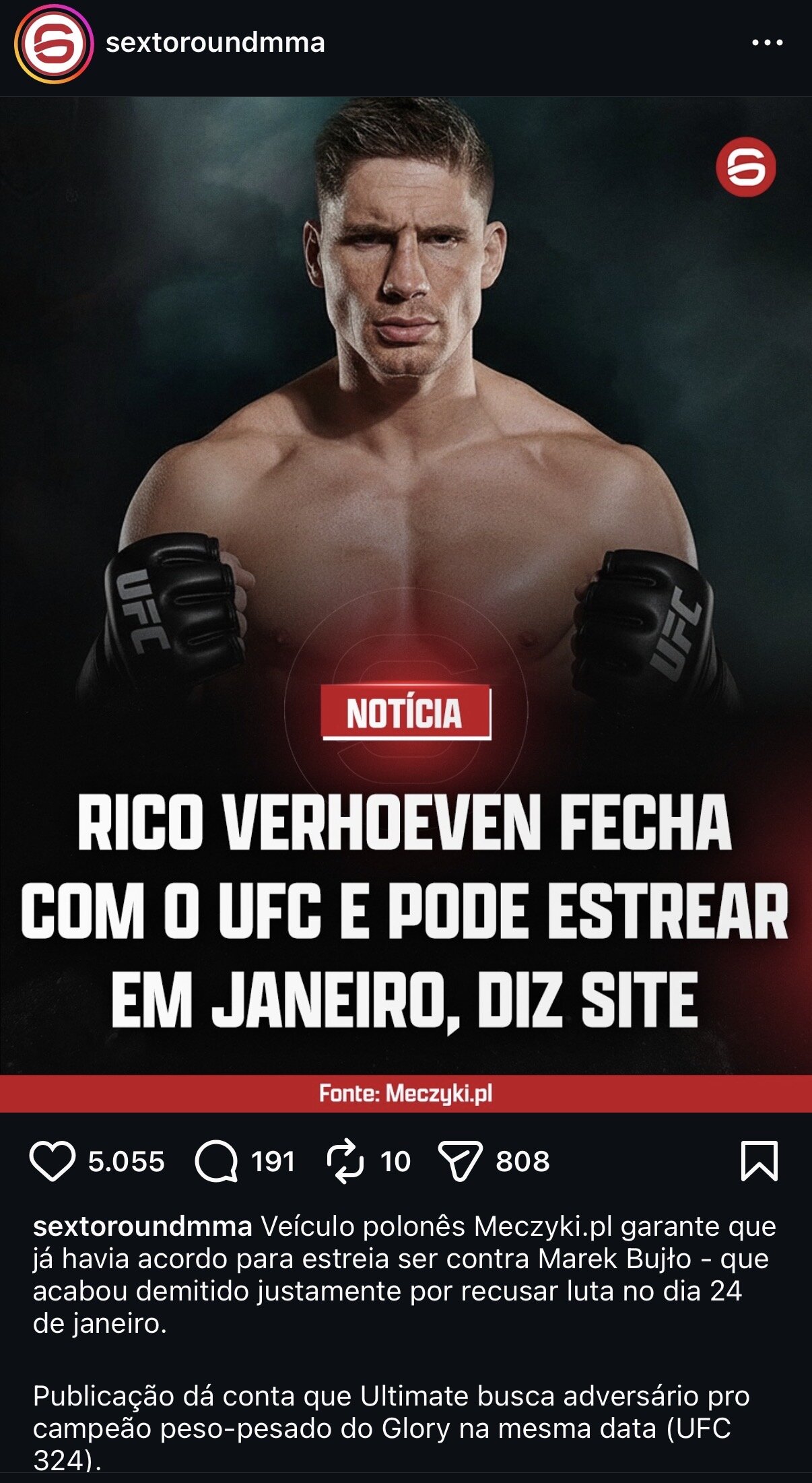
Task: Share the post via the paper plane
Action: [461, 1161]
